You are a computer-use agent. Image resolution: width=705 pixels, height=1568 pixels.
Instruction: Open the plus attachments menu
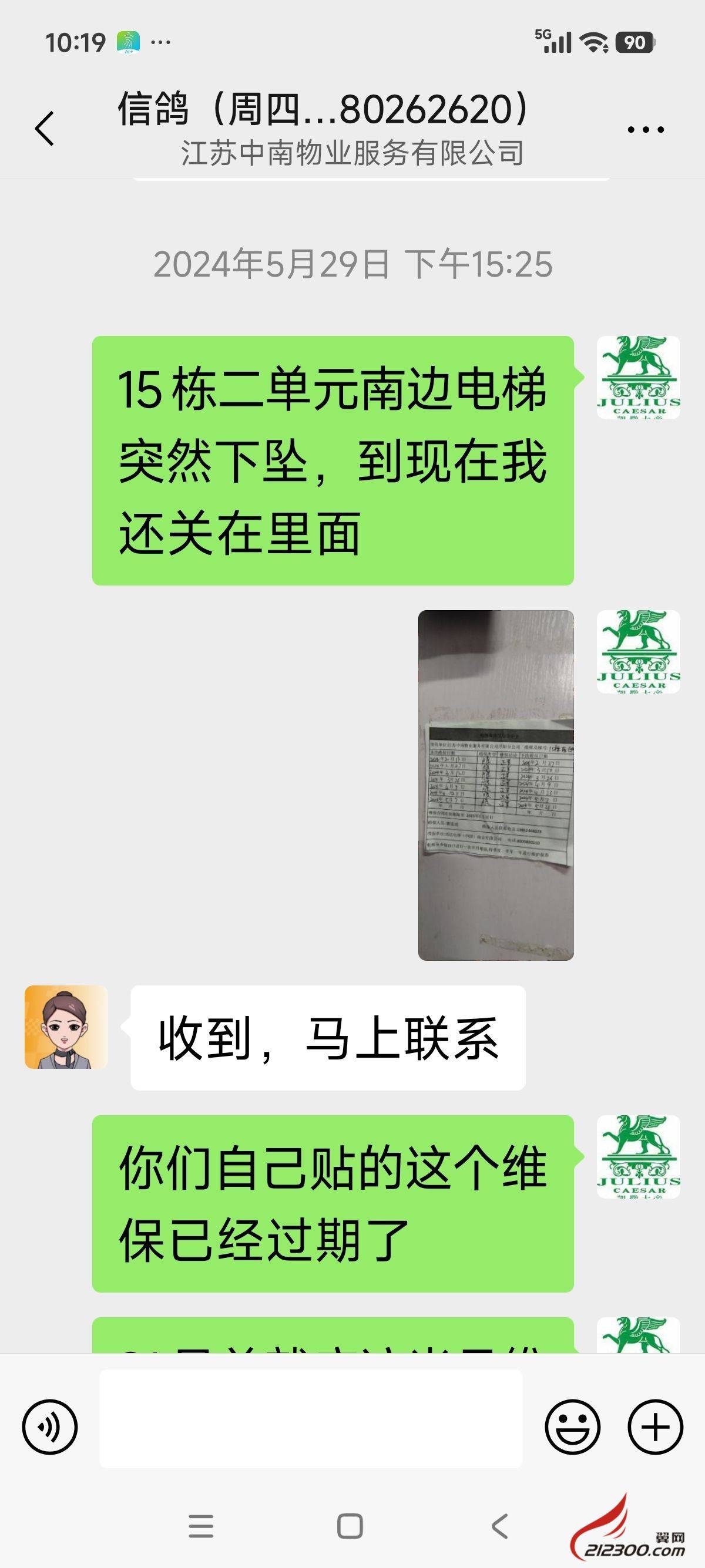[x=656, y=1427]
